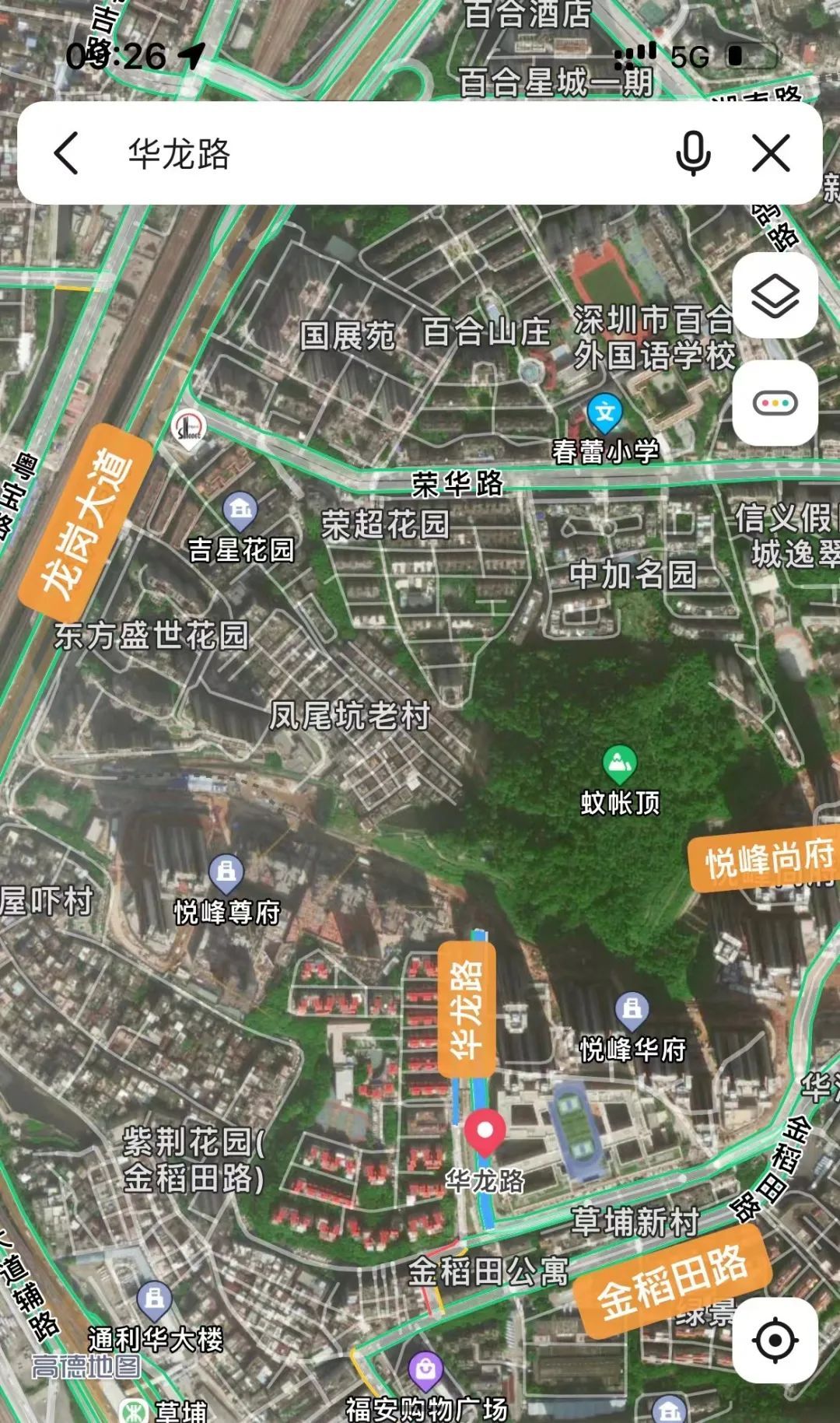The image size is (840, 1423).
Task: Open the map layers selector
Action: (775, 296)
